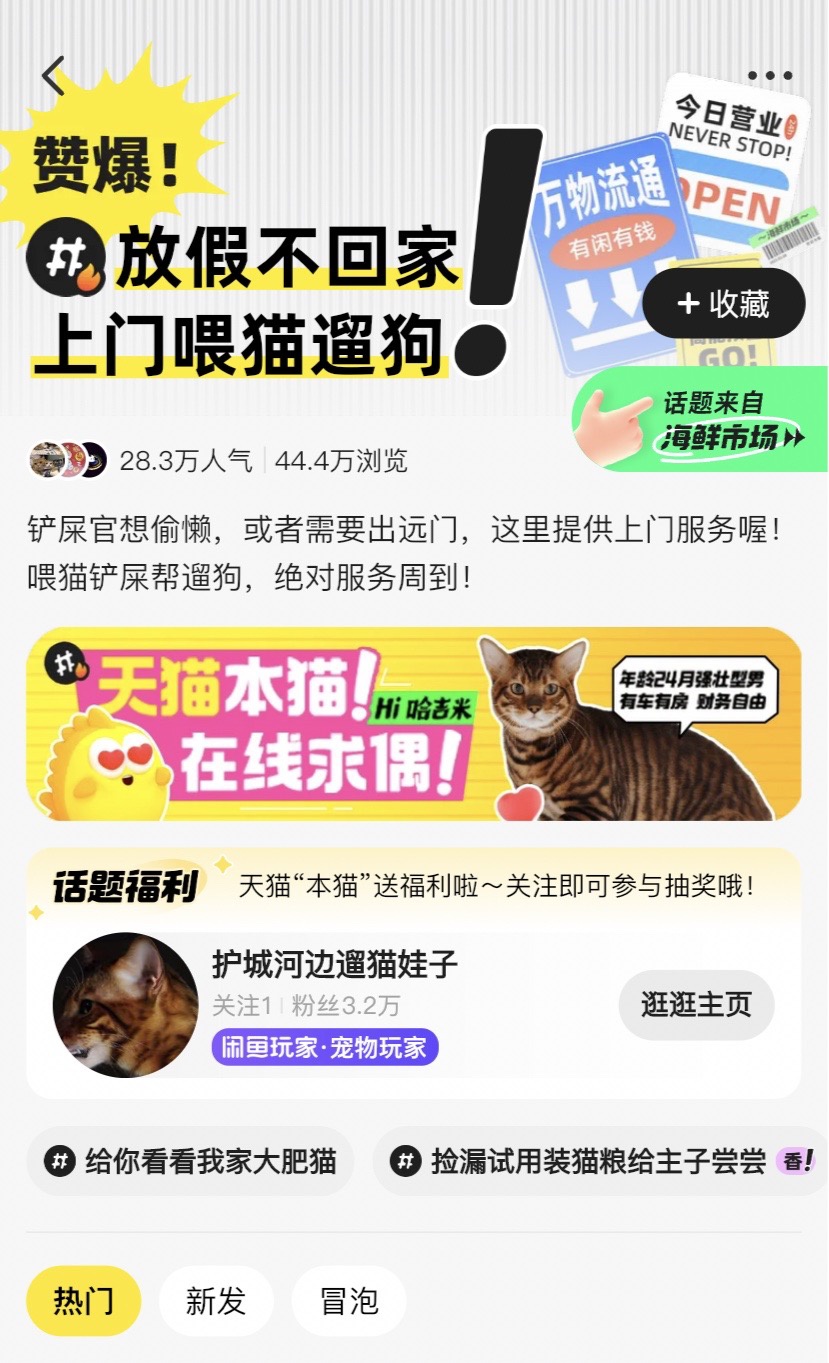829x1363 pixels.
Task: Switch to the 热门 tab
Action: [x=84, y=1301]
